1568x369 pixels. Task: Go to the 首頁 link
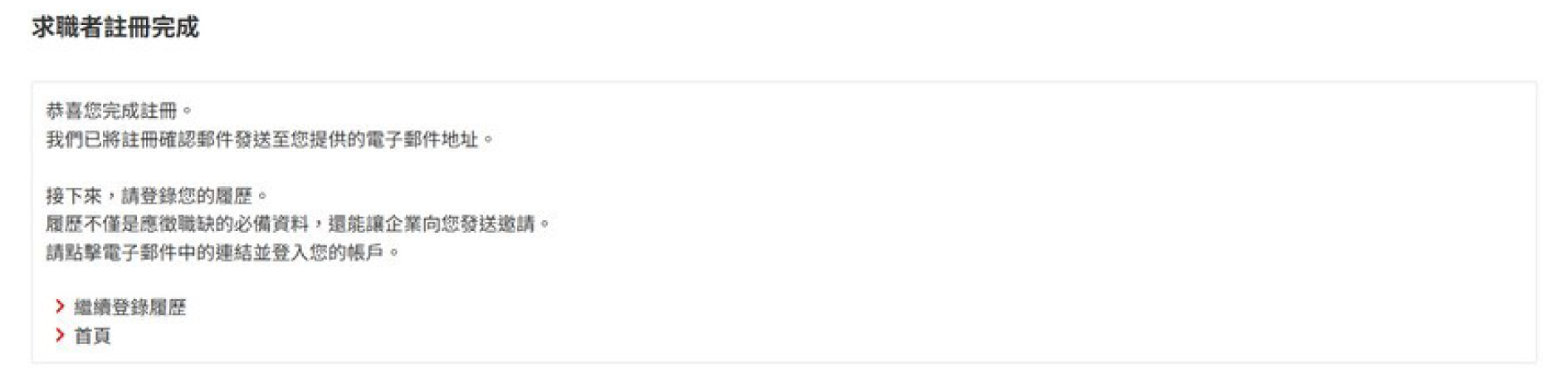click(92, 336)
